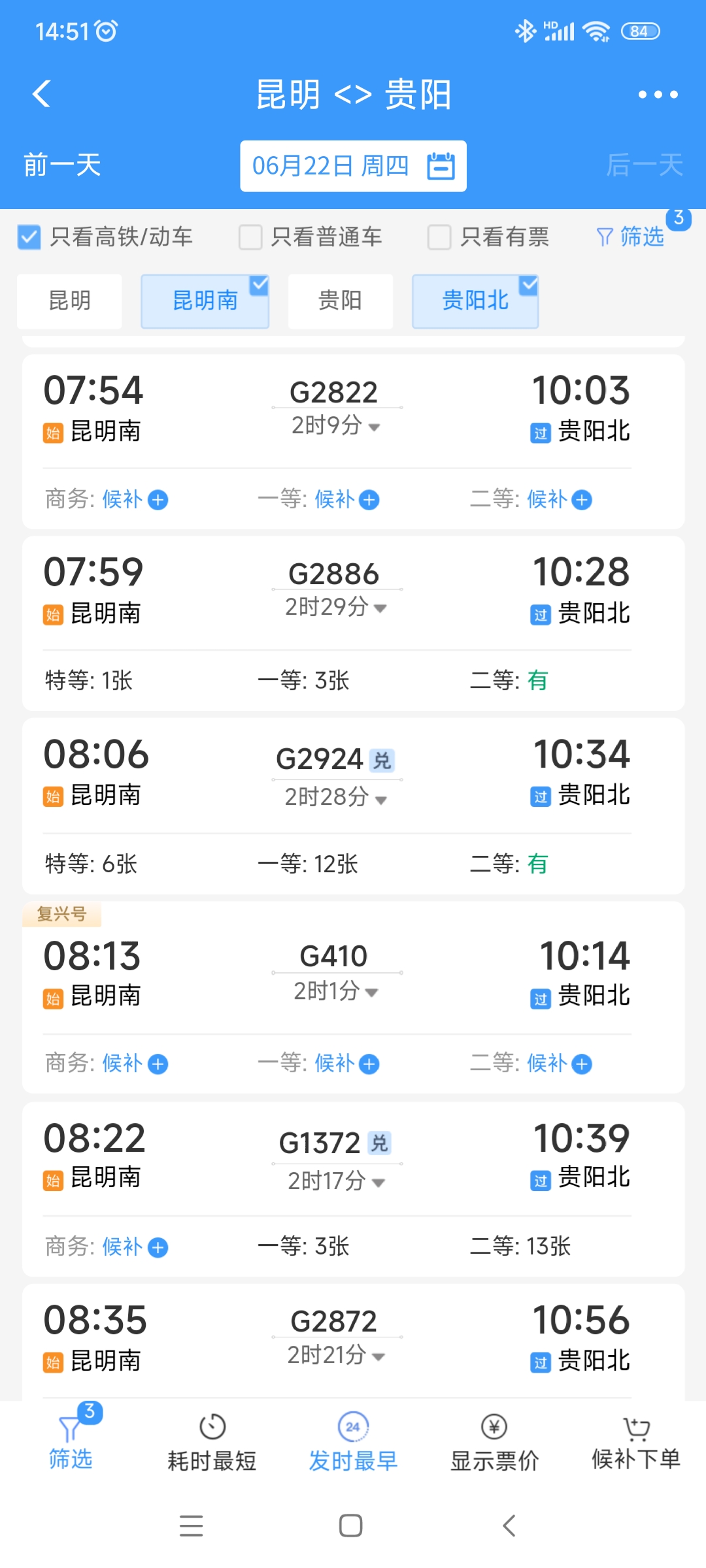Image resolution: width=706 pixels, height=1568 pixels.
Task: Open the more options (...) menu
Action: [658, 93]
